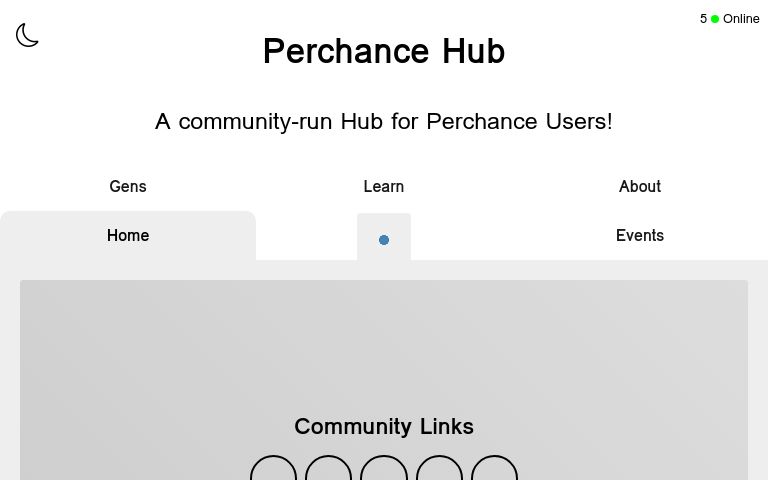The height and width of the screenshot is (480, 768).
Task: Switch to the Learn tab
Action: 384,186
